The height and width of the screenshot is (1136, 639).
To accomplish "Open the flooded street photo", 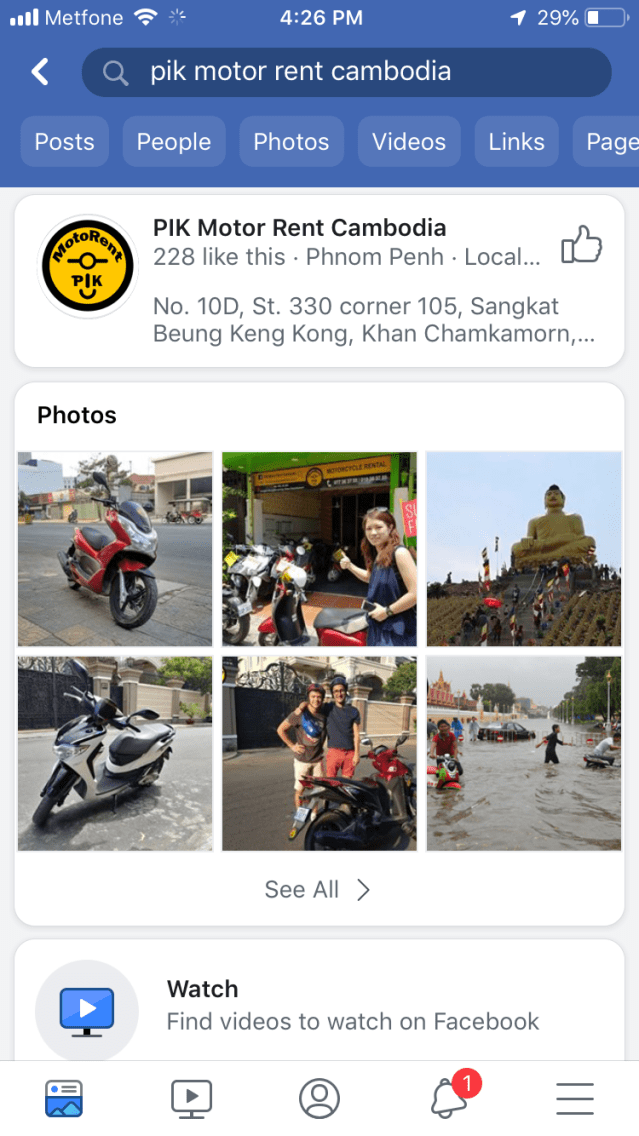I will point(523,753).
